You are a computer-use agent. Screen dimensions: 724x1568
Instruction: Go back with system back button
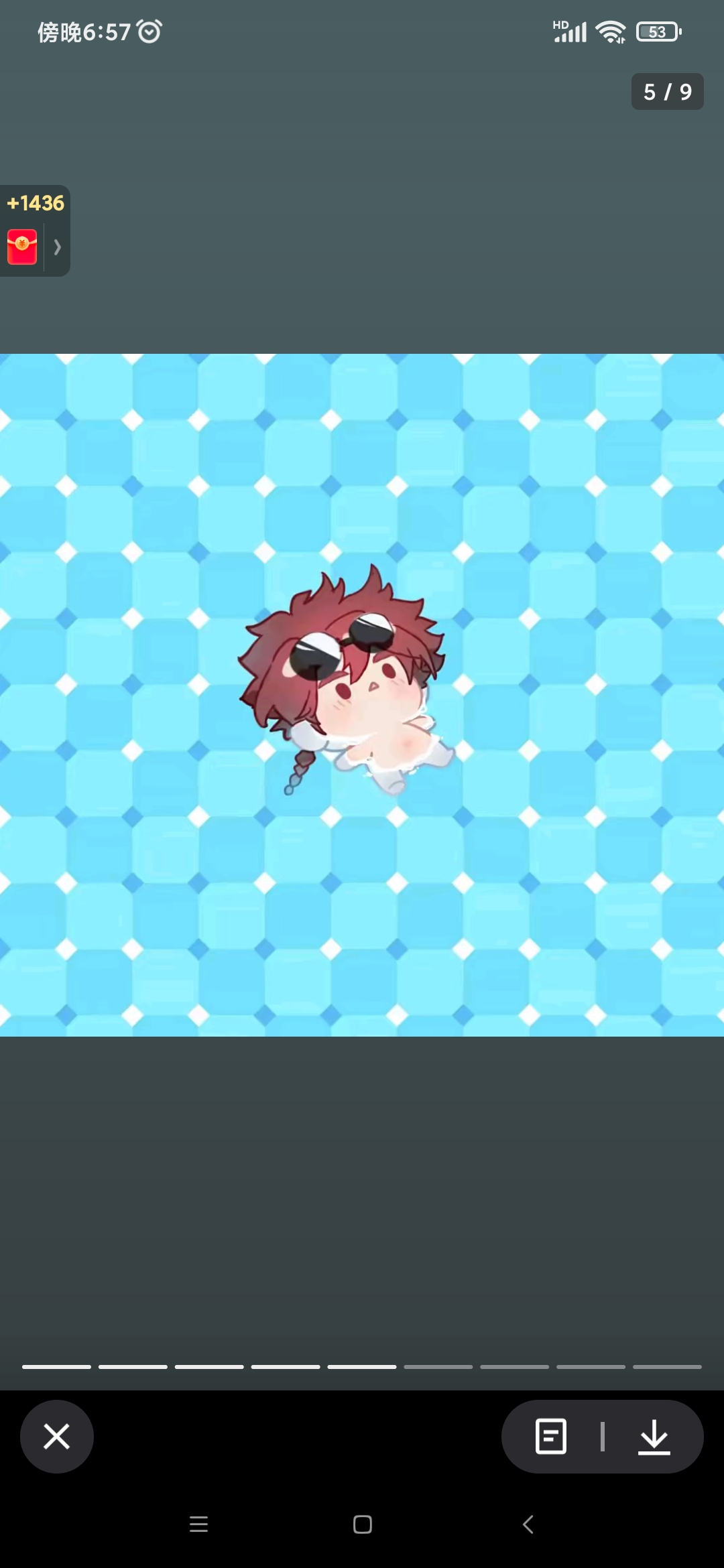[528, 1524]
